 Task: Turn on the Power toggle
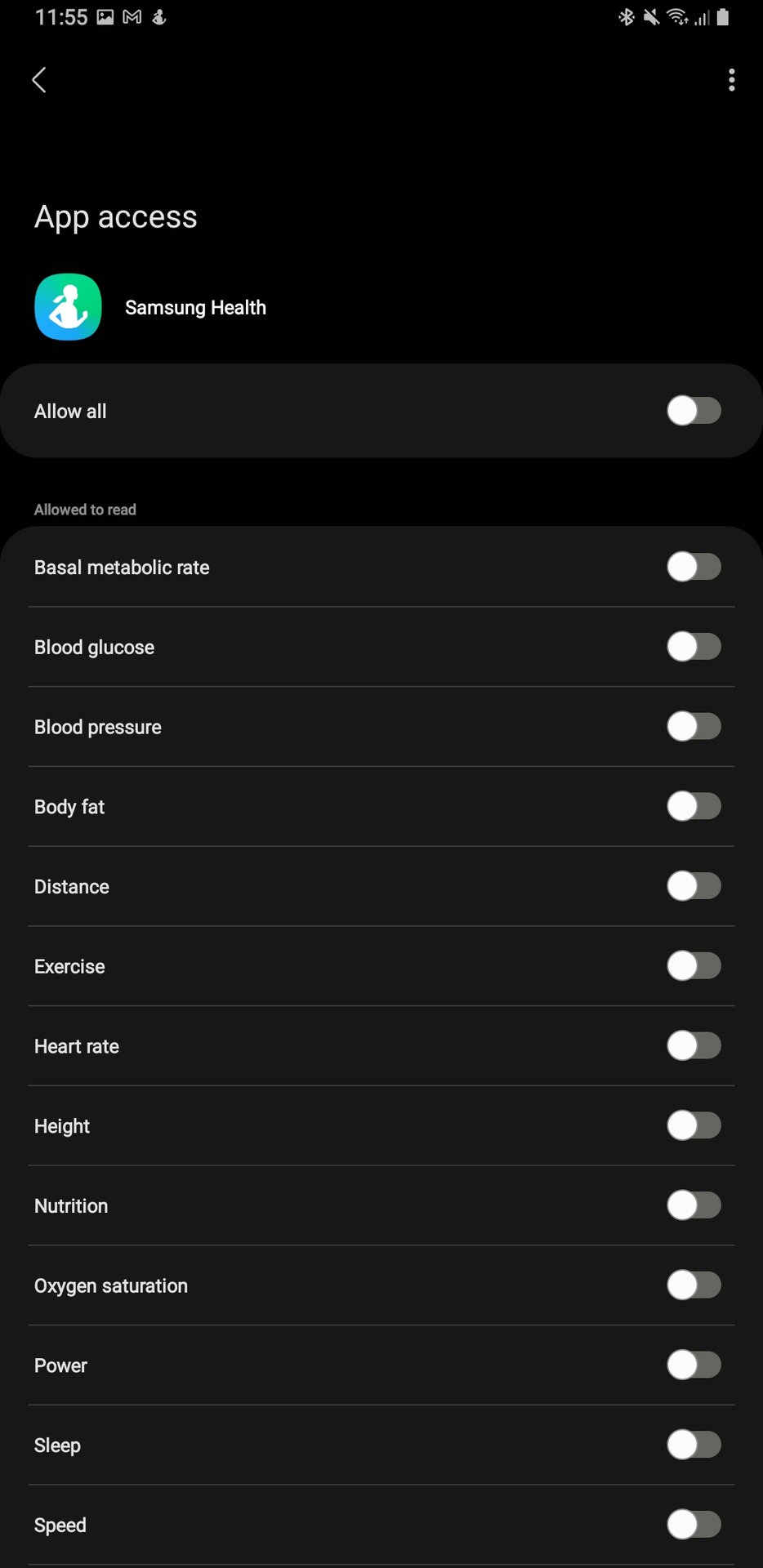click(x=694, y=1365)
